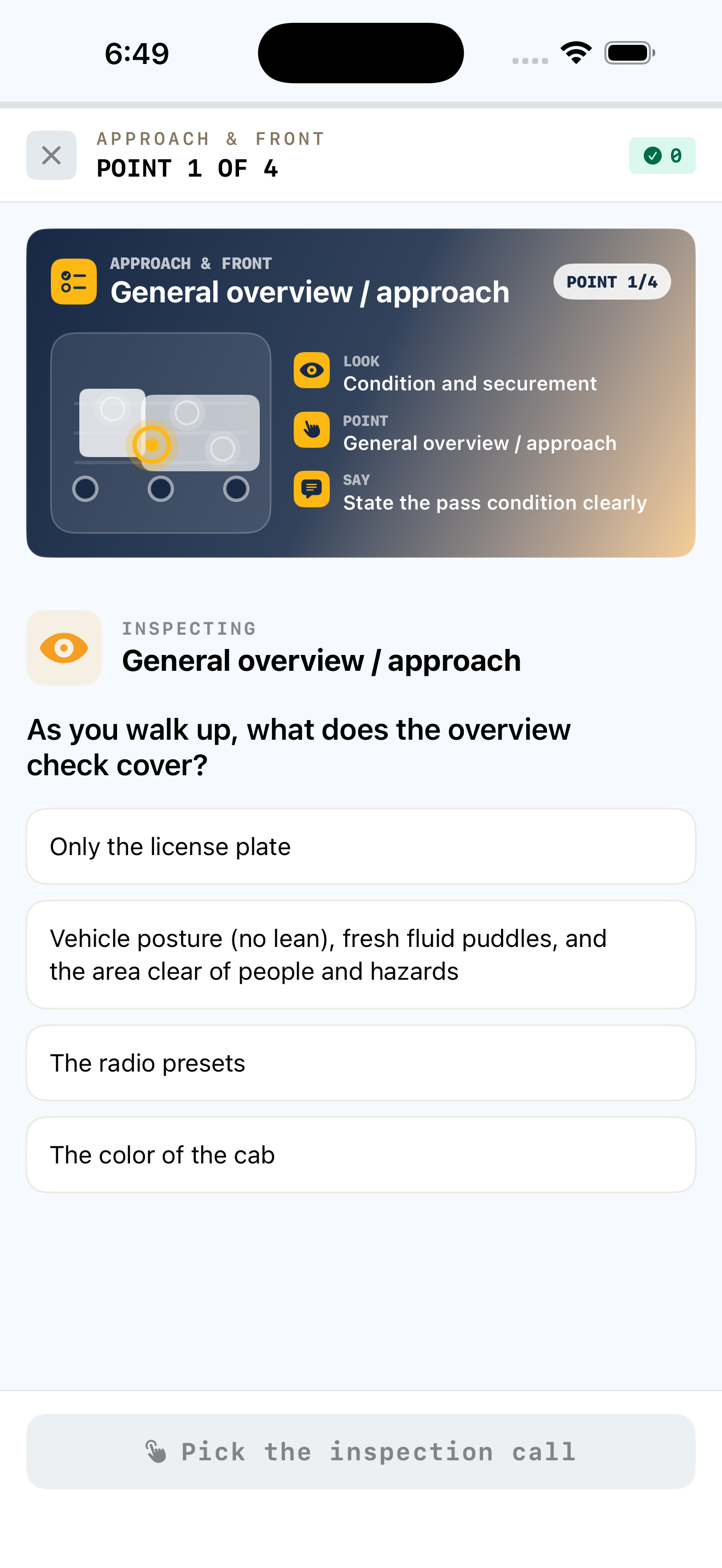Select 'The color of the cab' option
The width and height of the screenshot is (722, 1568).
coord(361,1155)
